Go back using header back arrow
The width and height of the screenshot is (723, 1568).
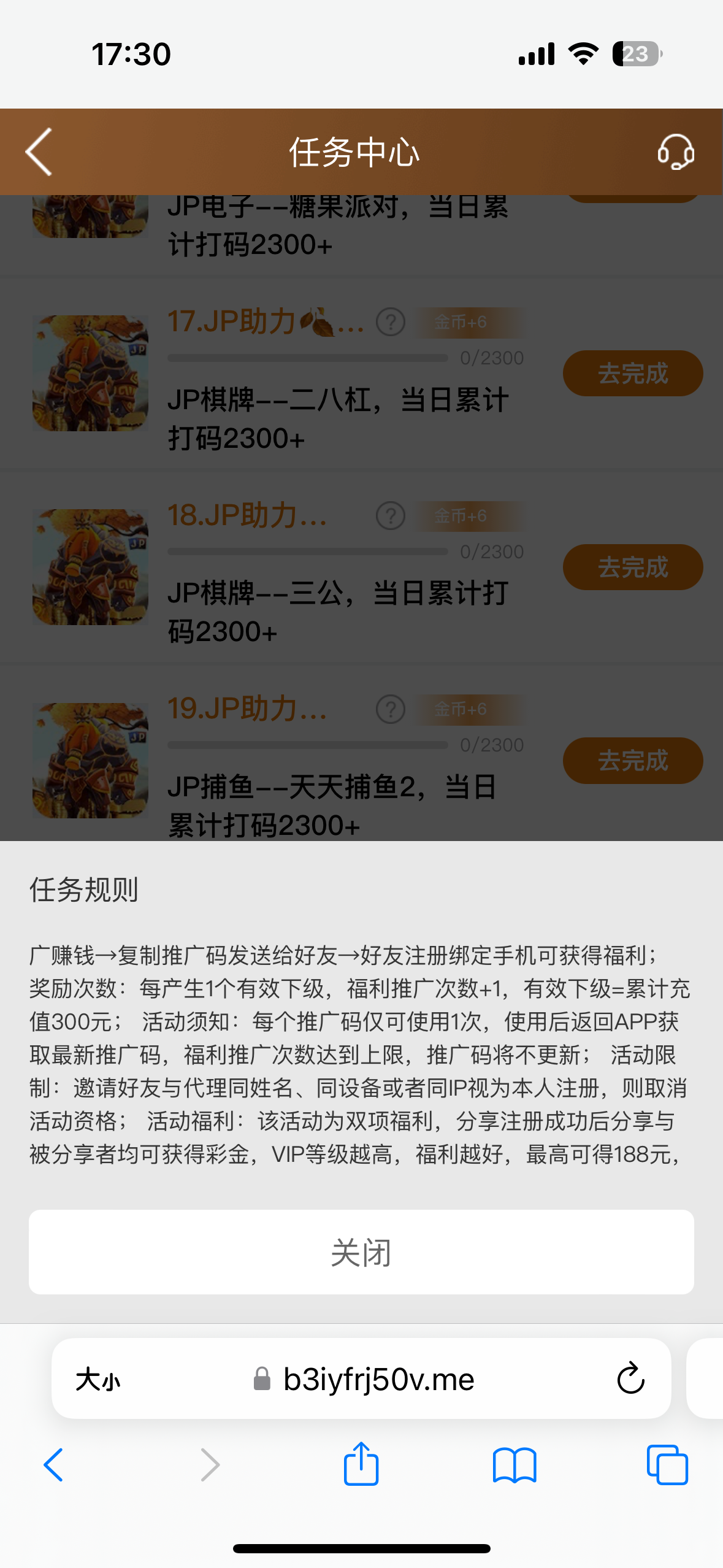(38, 152)
